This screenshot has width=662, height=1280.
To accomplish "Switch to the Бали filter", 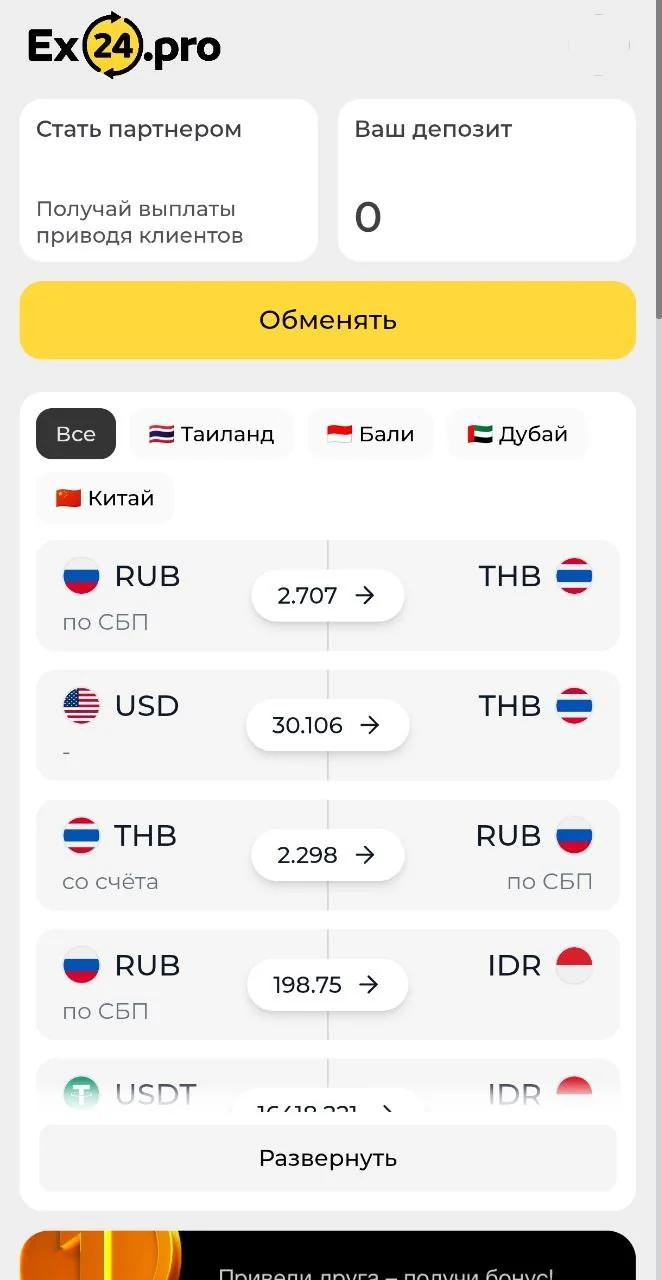I will click(x=371, y=434).
